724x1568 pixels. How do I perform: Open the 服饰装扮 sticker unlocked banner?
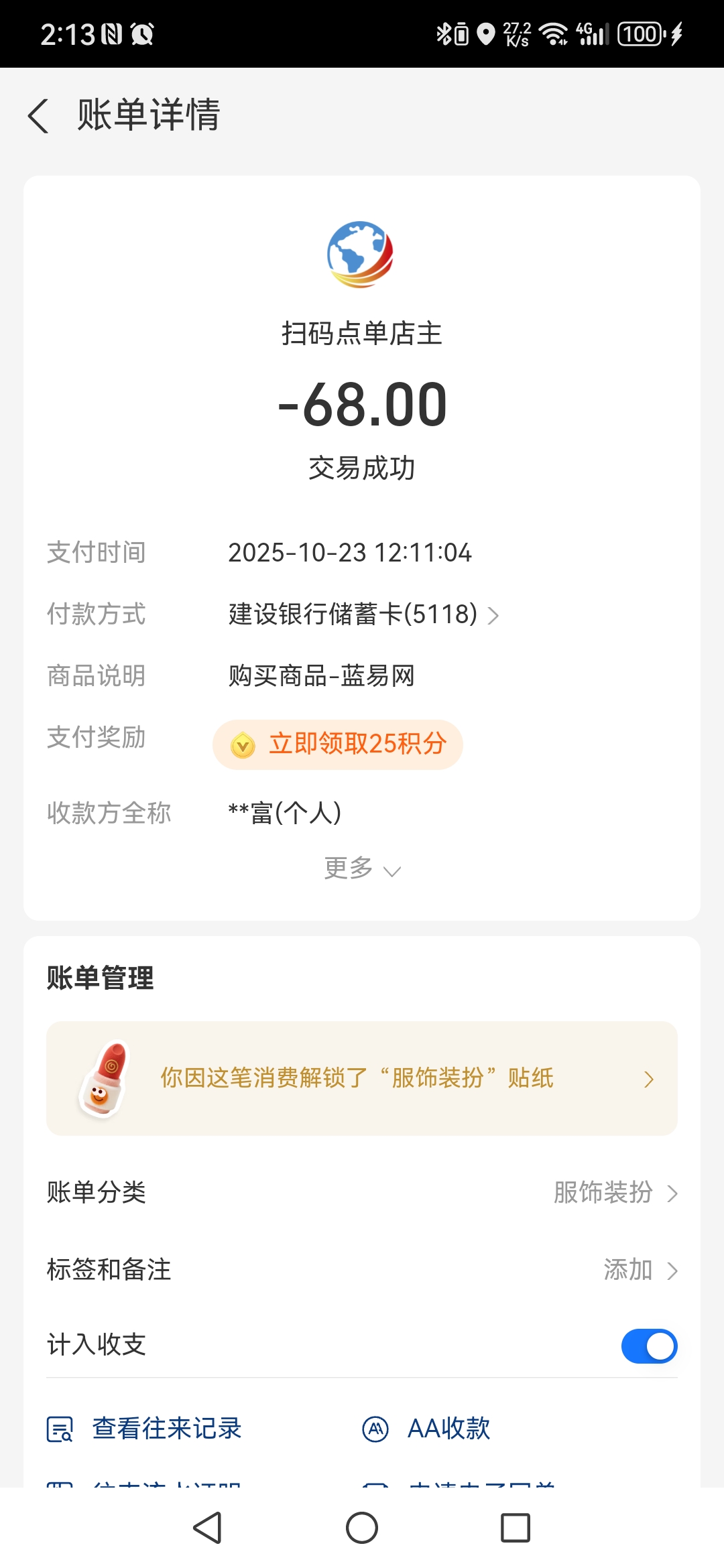point(362,1078)
